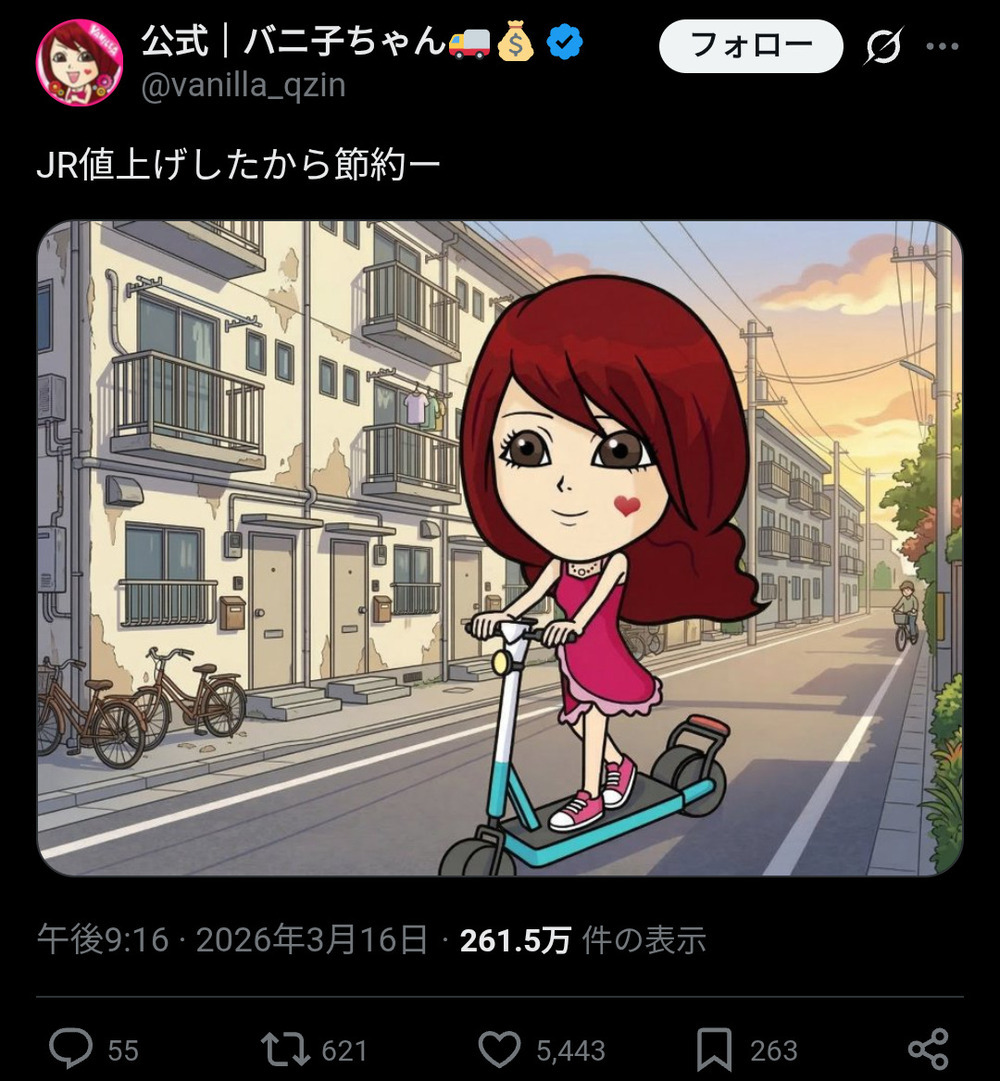Open the scooter illustration attached to post
Screen dimensions: 1000x1081
500,548
